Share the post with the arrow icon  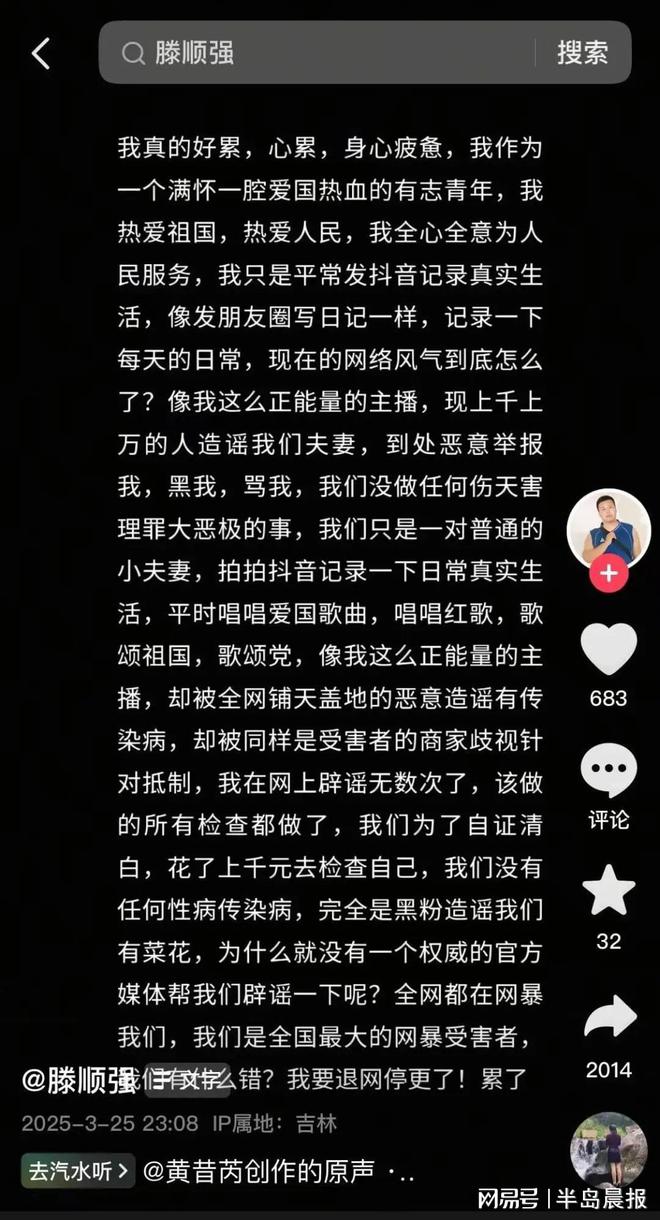[x=609, y=1017]
